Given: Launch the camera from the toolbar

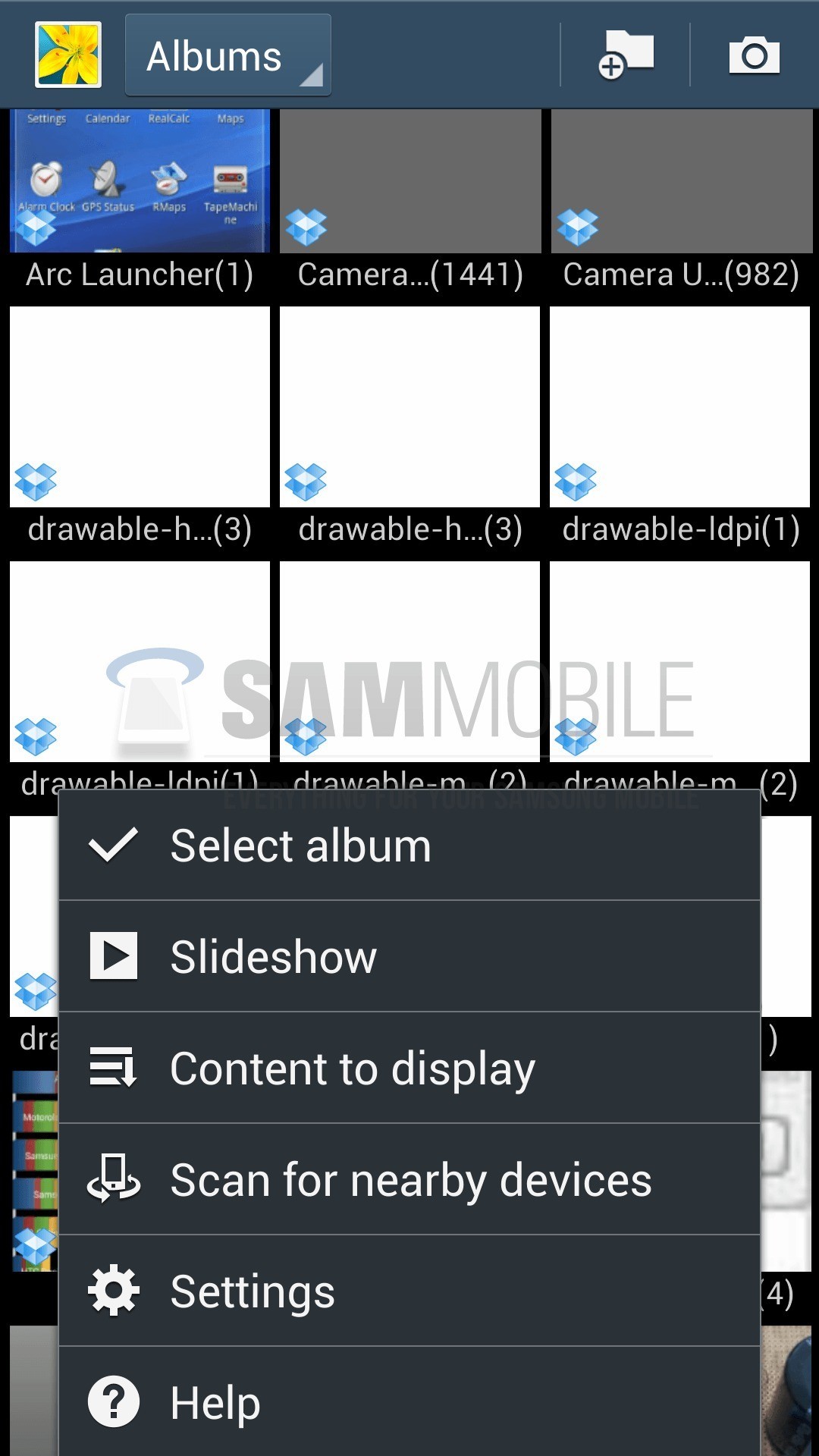Looking at the screenshot, I should click(x=754, y=55).
